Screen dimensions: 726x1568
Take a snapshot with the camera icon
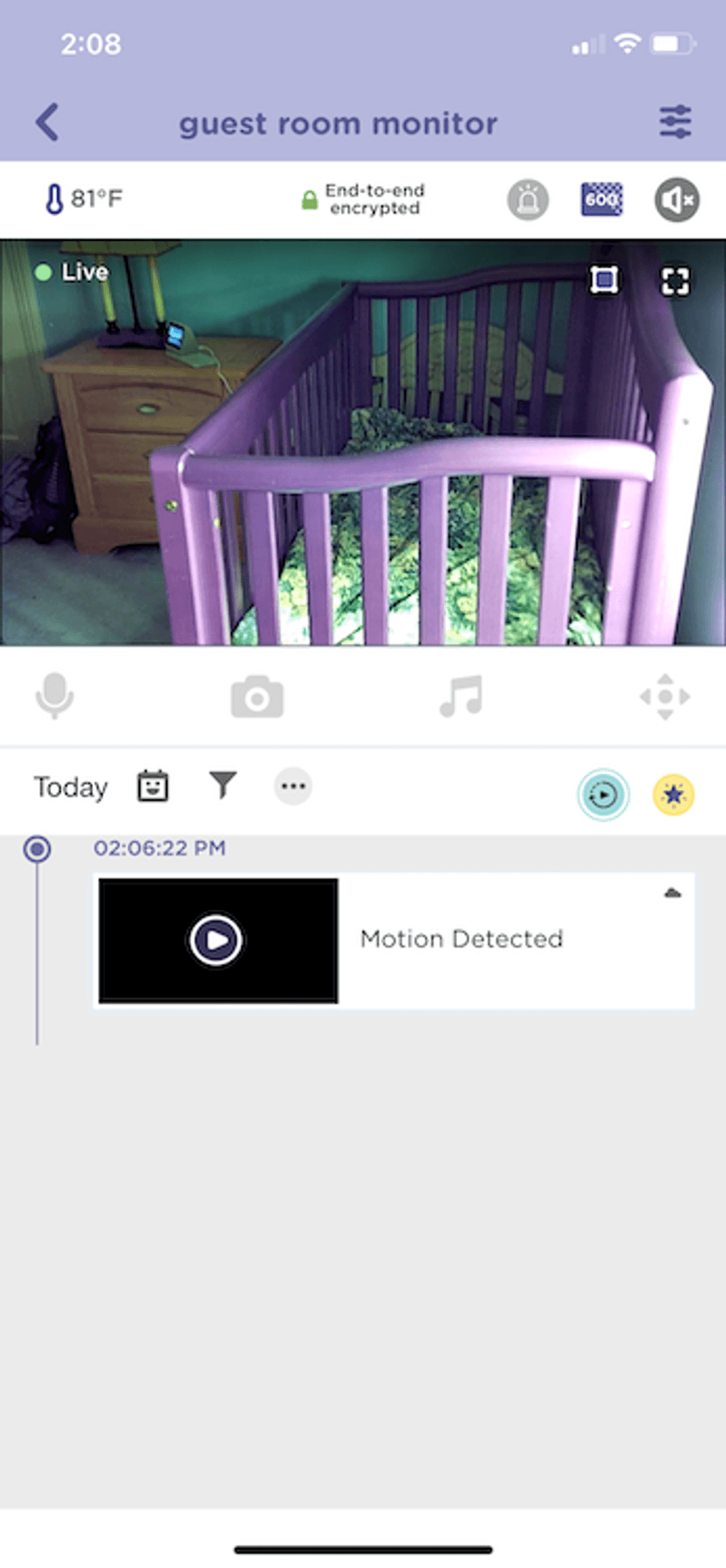click(x=257, y=696)
